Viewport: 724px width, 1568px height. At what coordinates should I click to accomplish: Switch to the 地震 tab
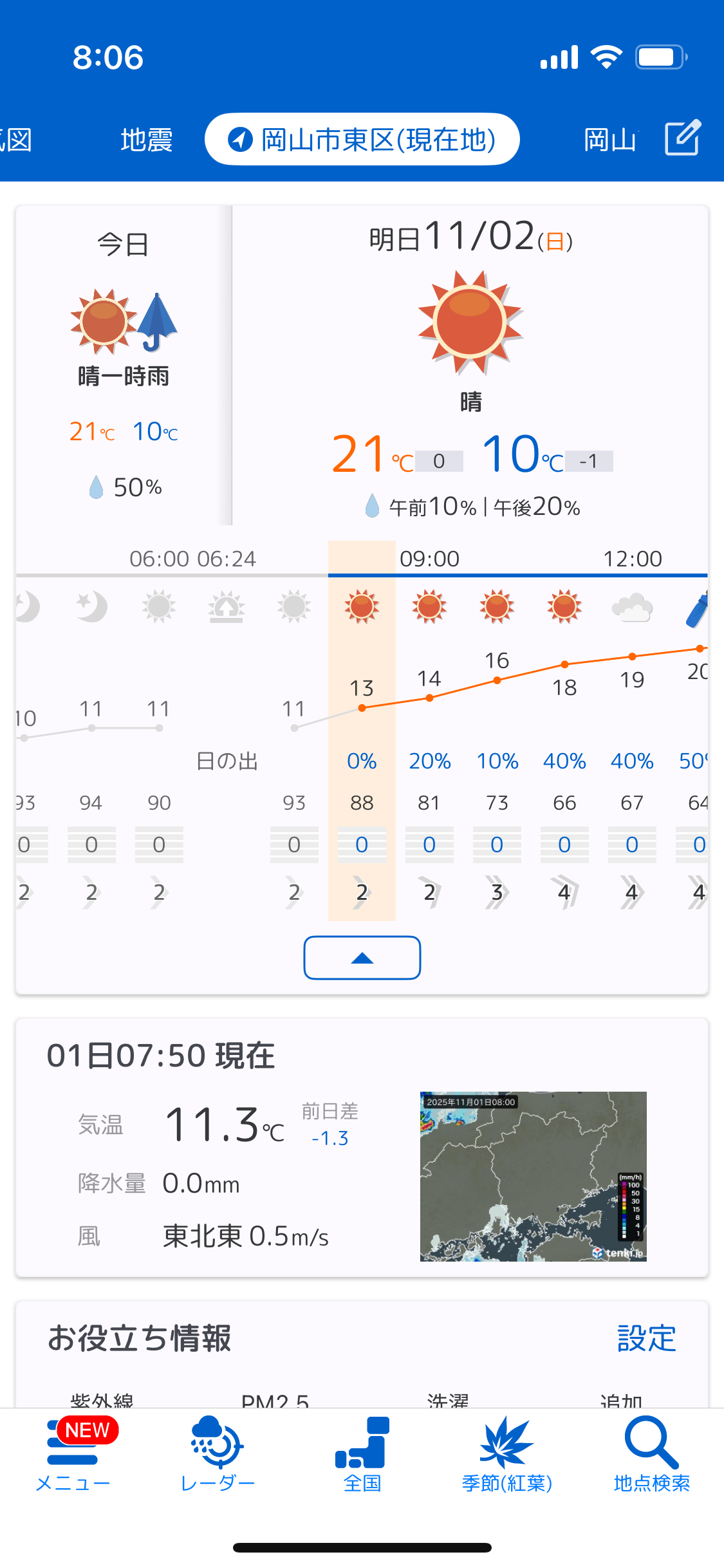coord(147,140)
